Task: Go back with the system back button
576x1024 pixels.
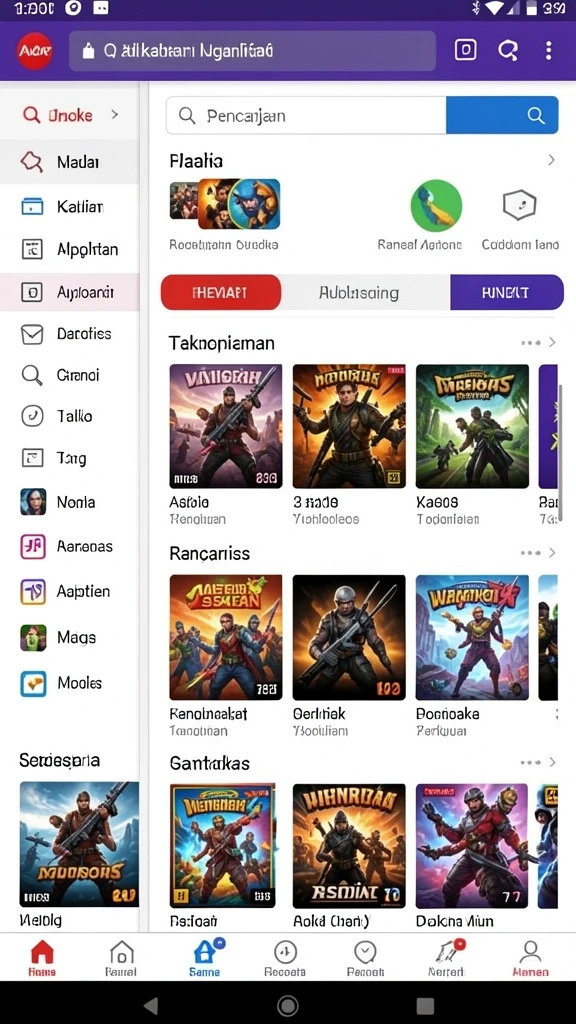Action: click(x=151, y=1005)
